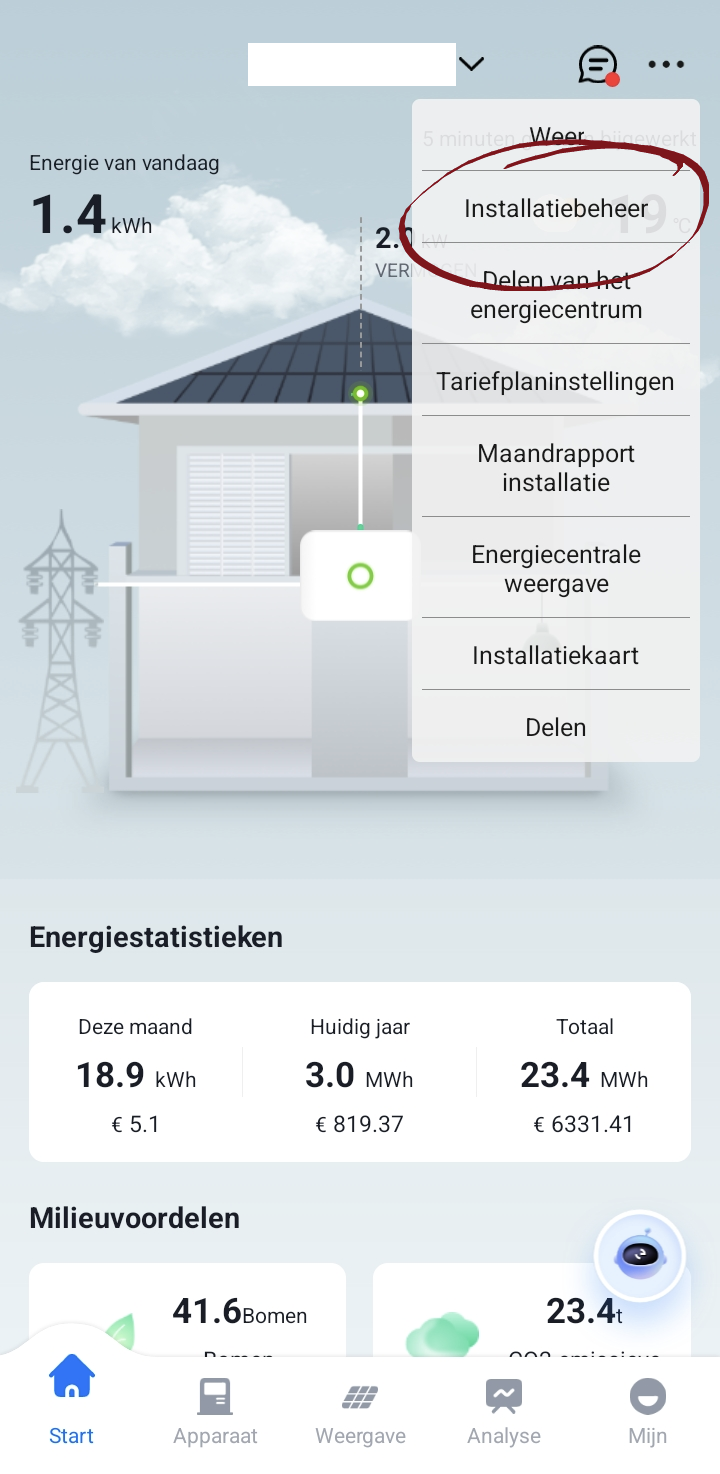Image resolution: width=720 pixels, height=1474 pixels.
Task: Tap the last Delen menu item
Action: (556, 727)
